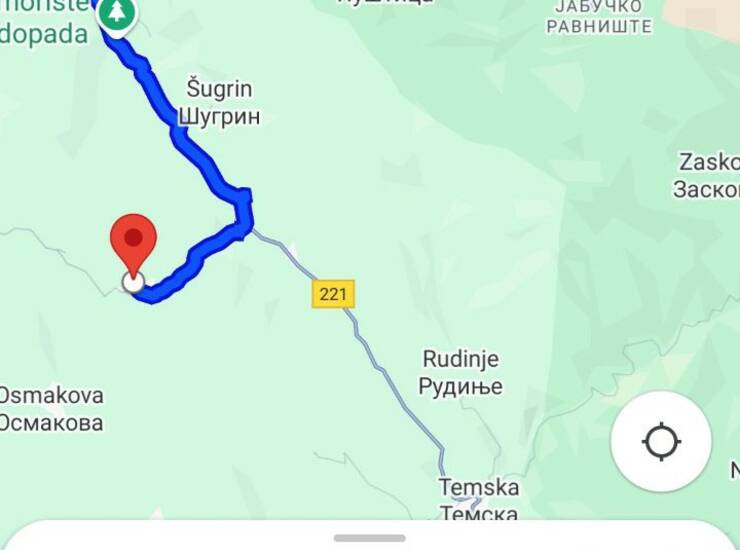The width and height of the screenshot is (740, 550).
Task: Select the Temska place label
Action: tap(479, 499)
